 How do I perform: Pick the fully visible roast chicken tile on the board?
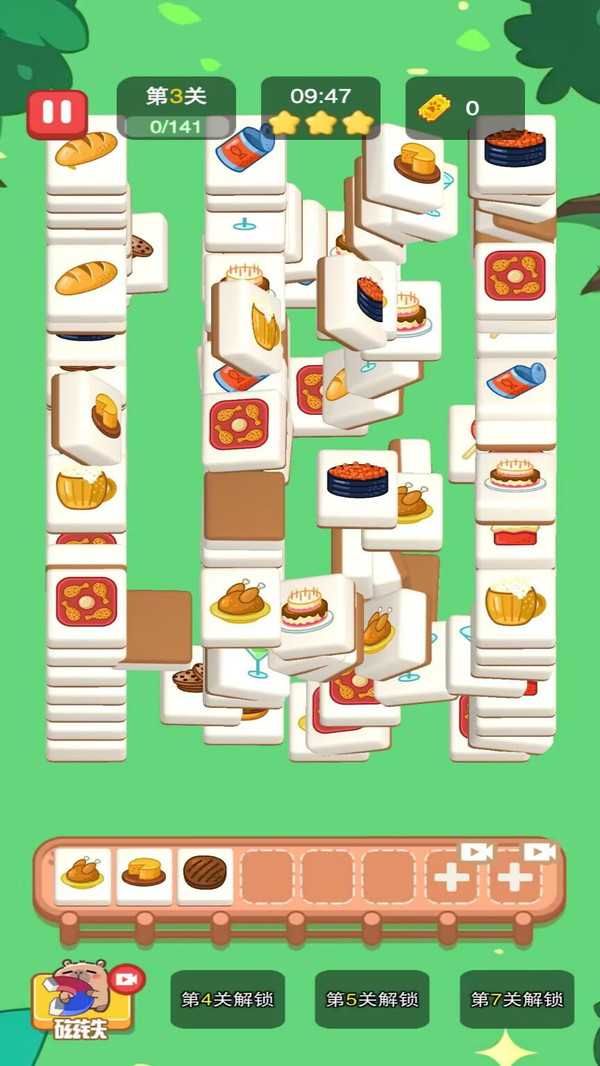pos(241,607)
